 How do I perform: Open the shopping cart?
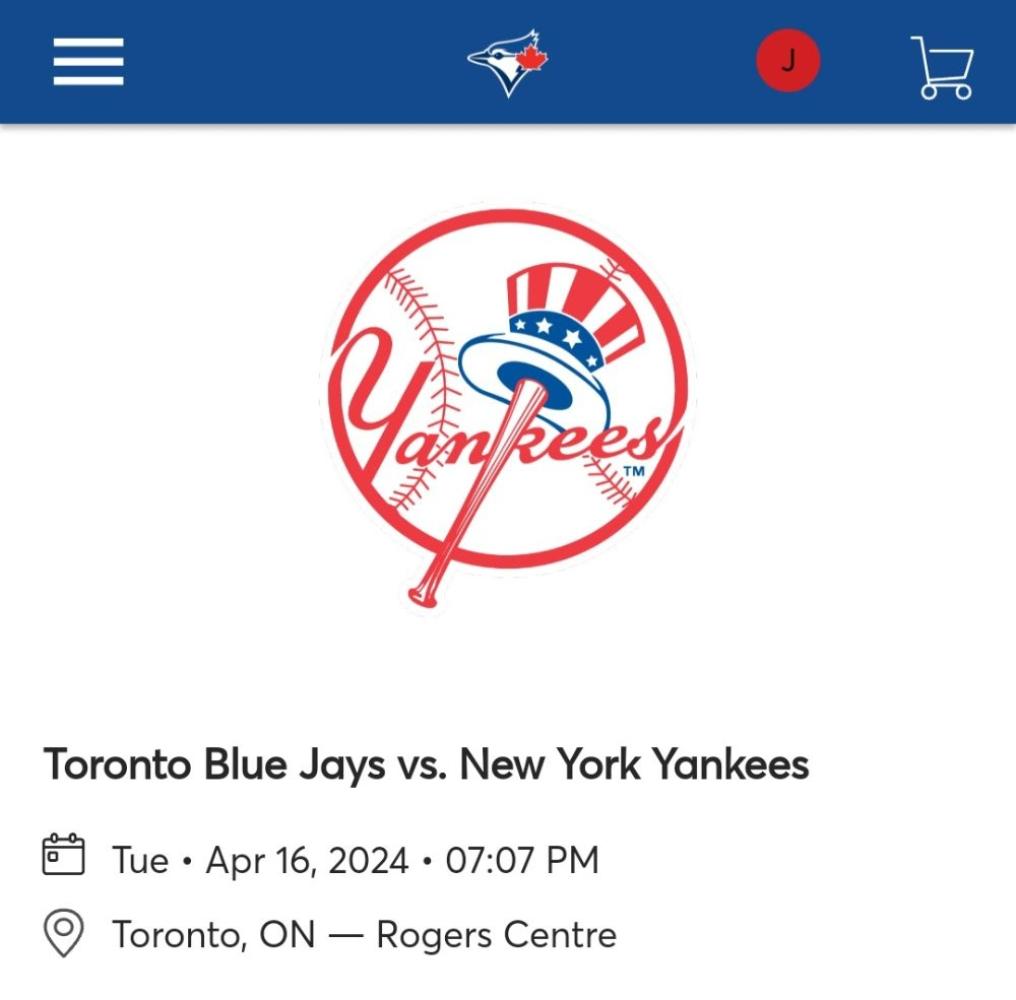point(944,67)
